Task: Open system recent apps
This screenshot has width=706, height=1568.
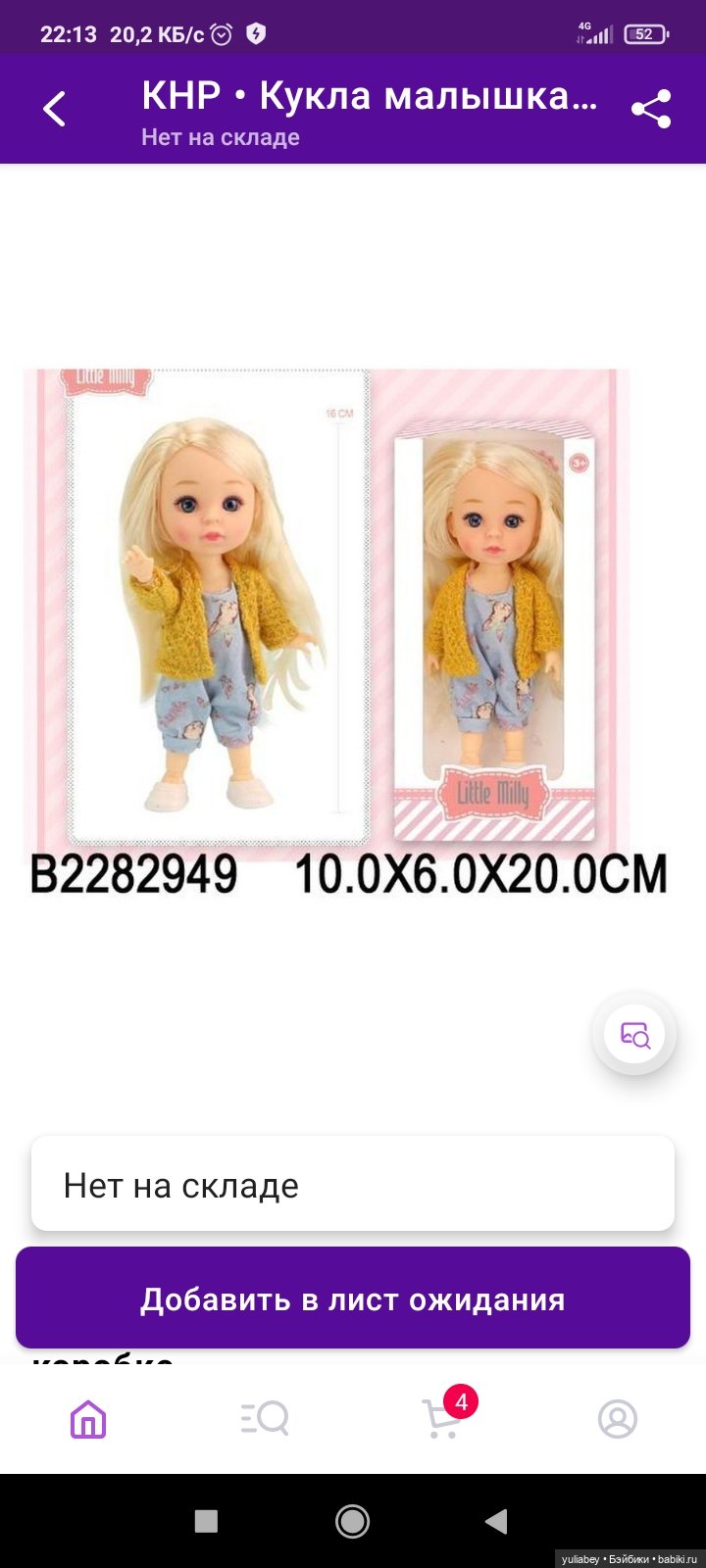Action: click(206, 1521)
